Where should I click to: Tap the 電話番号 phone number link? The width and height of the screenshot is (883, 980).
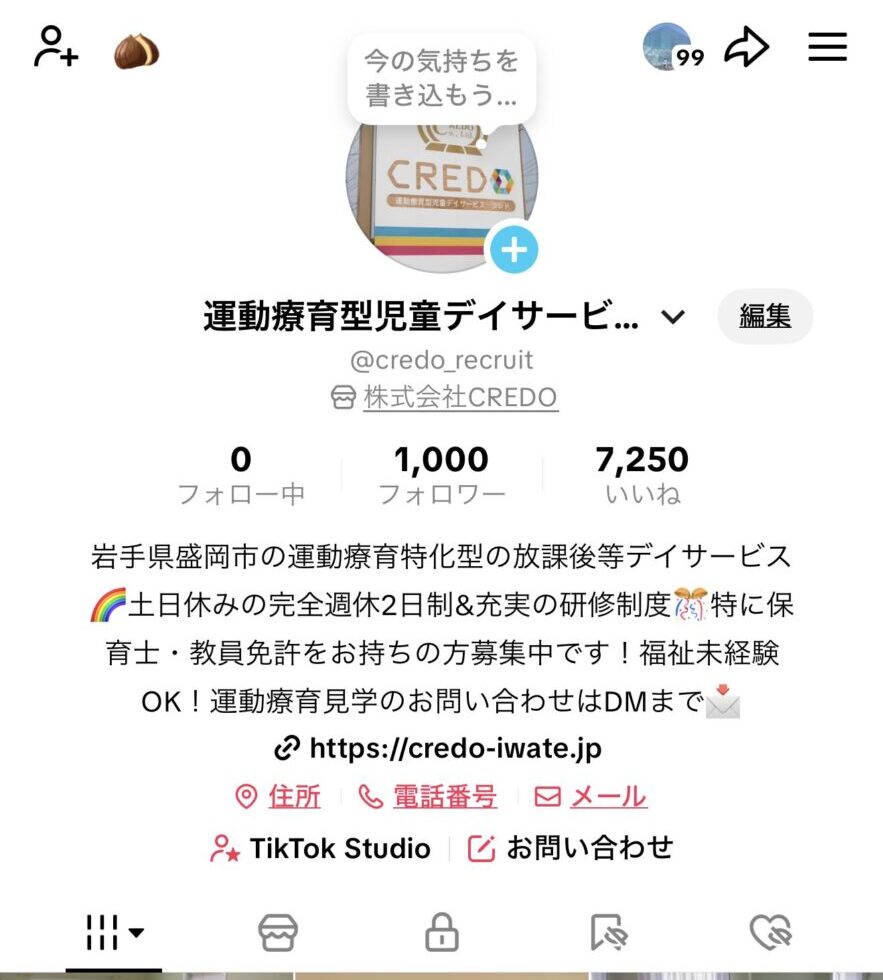(x=443, y=797)
